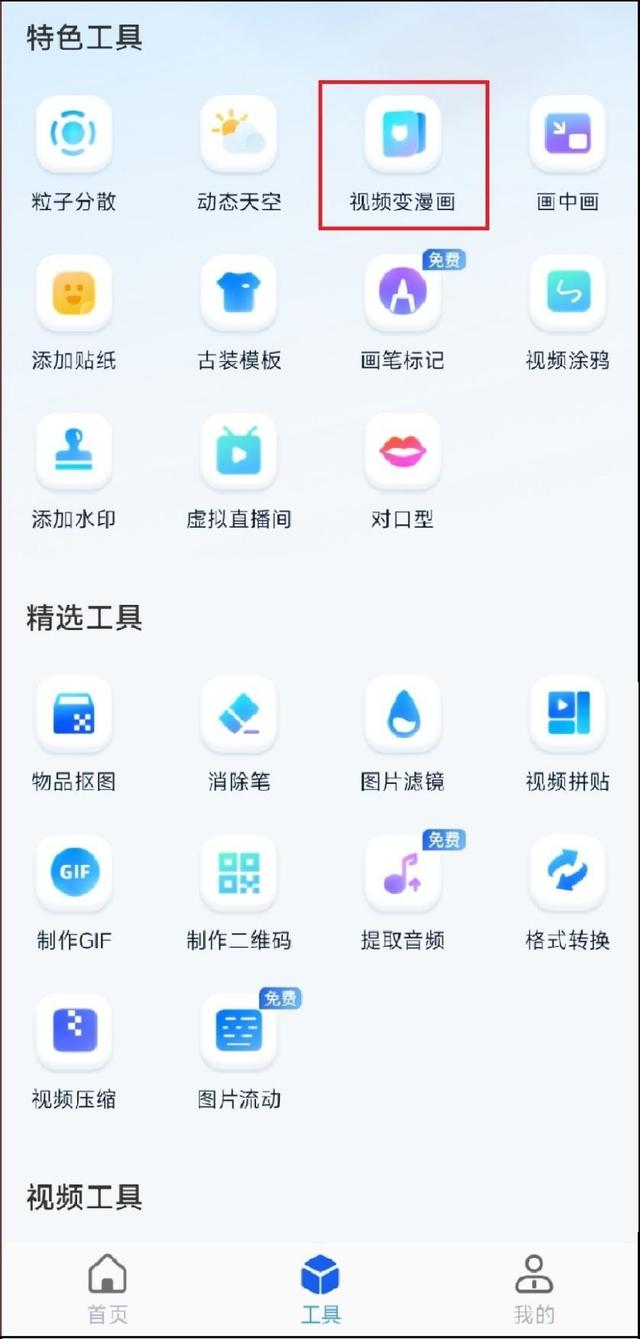Tap the 添加贴纸 tool
Image resolution: width=640 pixels, height=1339 pixels.
pyautogui.click(x=74, y=293)
